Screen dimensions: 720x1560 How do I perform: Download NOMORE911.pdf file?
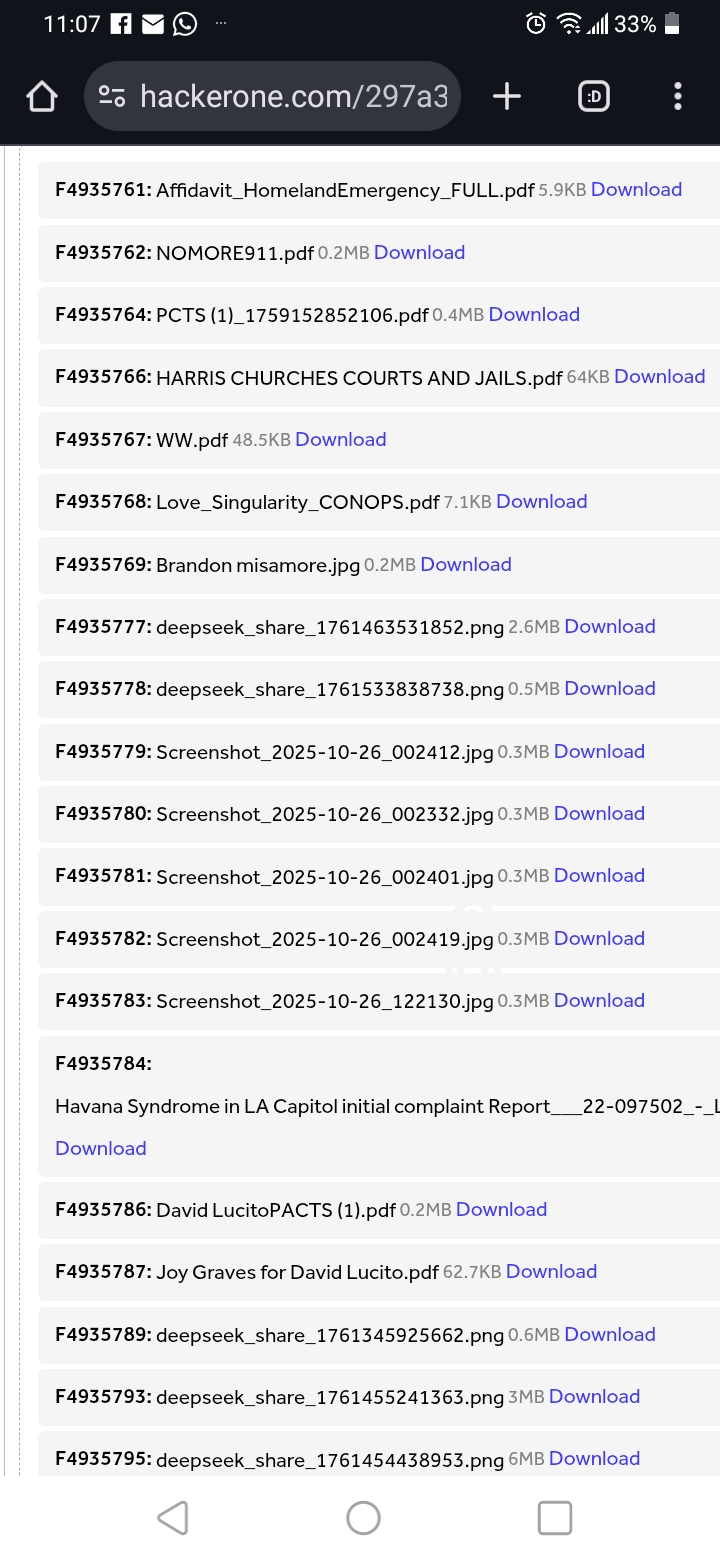click(x=419, y=252)
